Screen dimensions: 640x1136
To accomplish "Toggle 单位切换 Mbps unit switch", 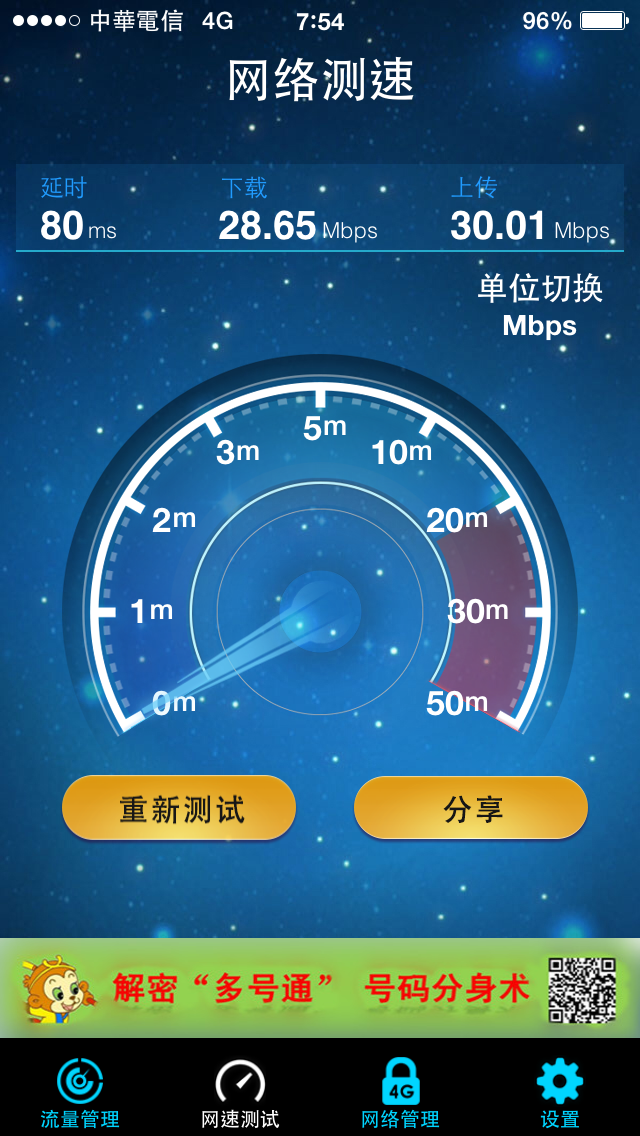I will point(540,306).
